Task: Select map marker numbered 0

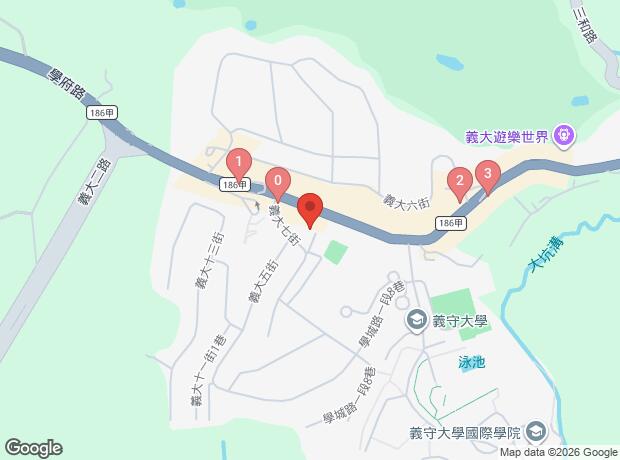Action: pos(278,184)
